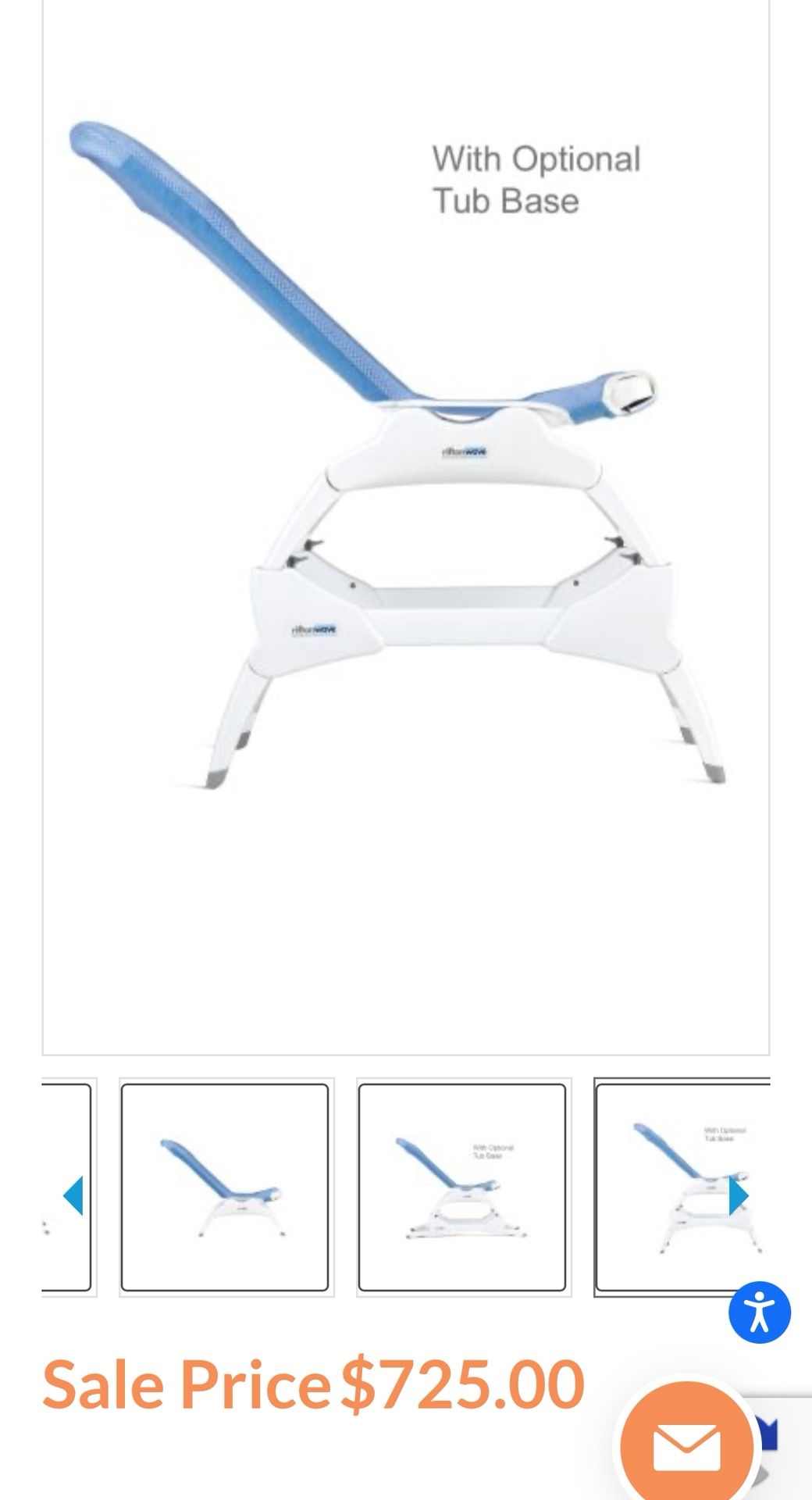Tap the orange email contact button
Image resolution: width=812 pixels, height=1500 pixels.
point(687,1445)
